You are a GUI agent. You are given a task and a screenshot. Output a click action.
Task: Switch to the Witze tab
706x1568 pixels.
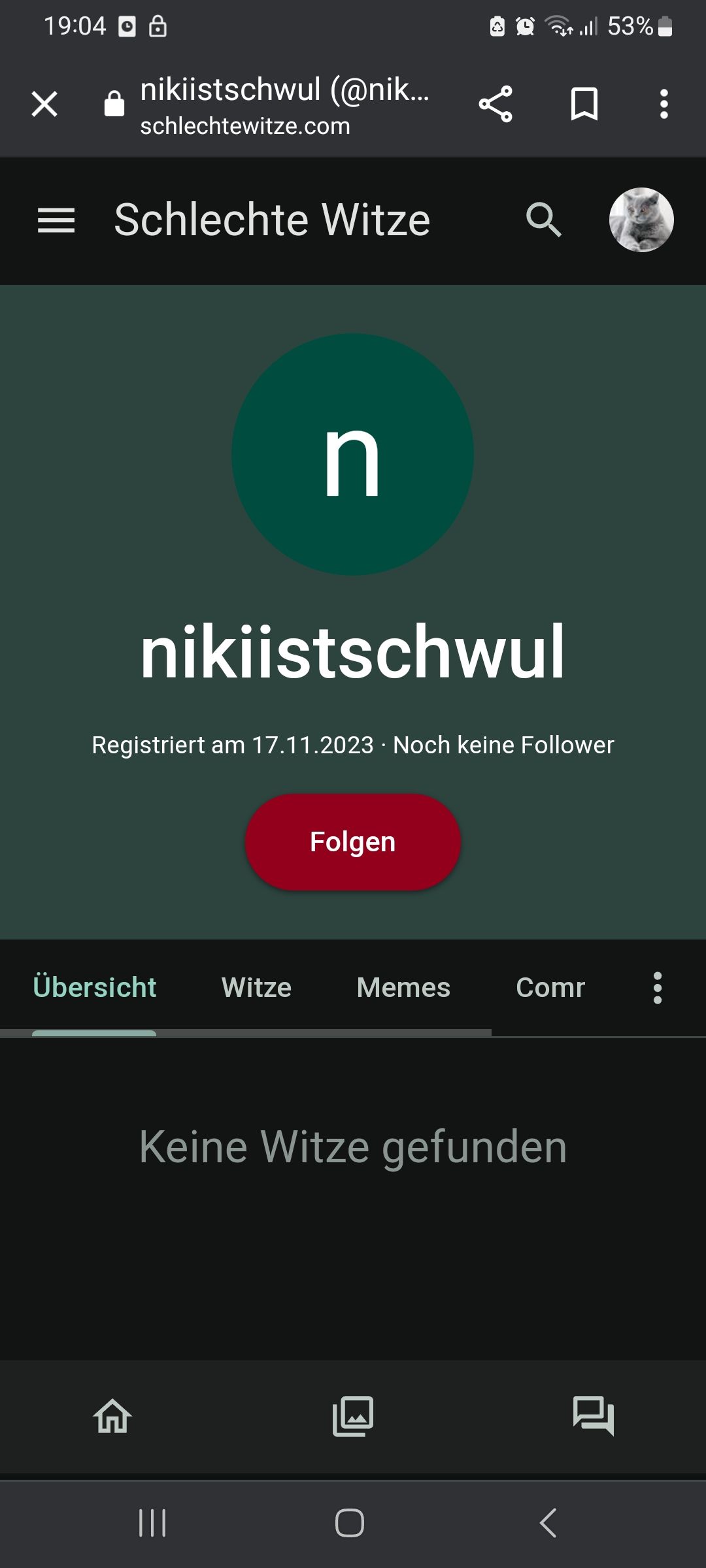tap(256, 987)
